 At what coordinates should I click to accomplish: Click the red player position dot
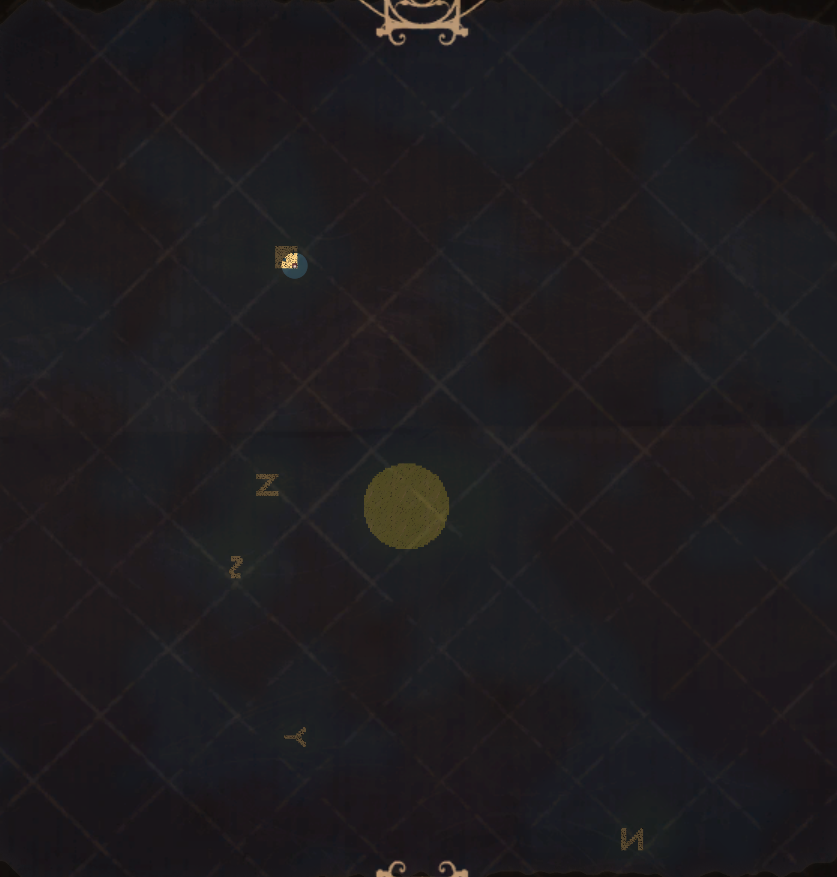tap(295, 265)
